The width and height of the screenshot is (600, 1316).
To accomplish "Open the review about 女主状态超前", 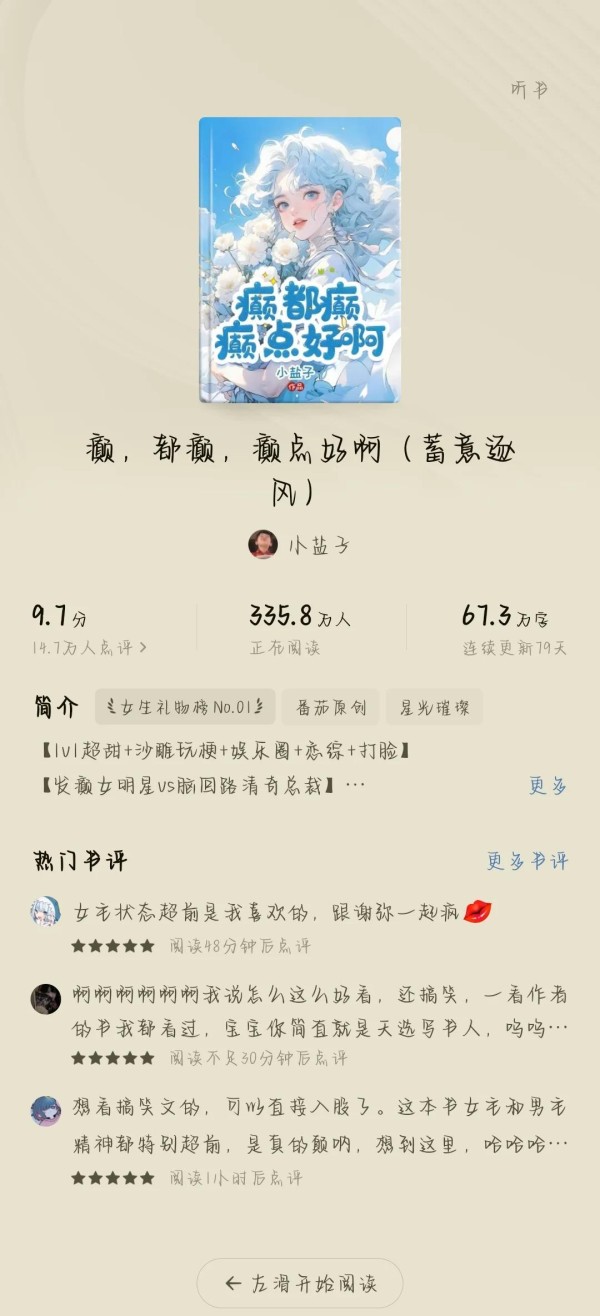I will (x=300, y=926).
